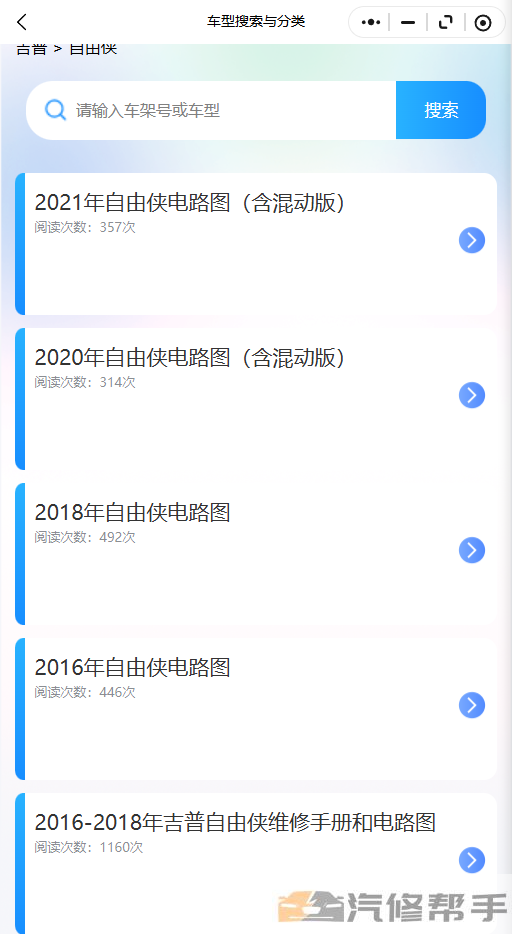512x934 pixels.
Task: Minimize the mini program
Action: point(408,23)
